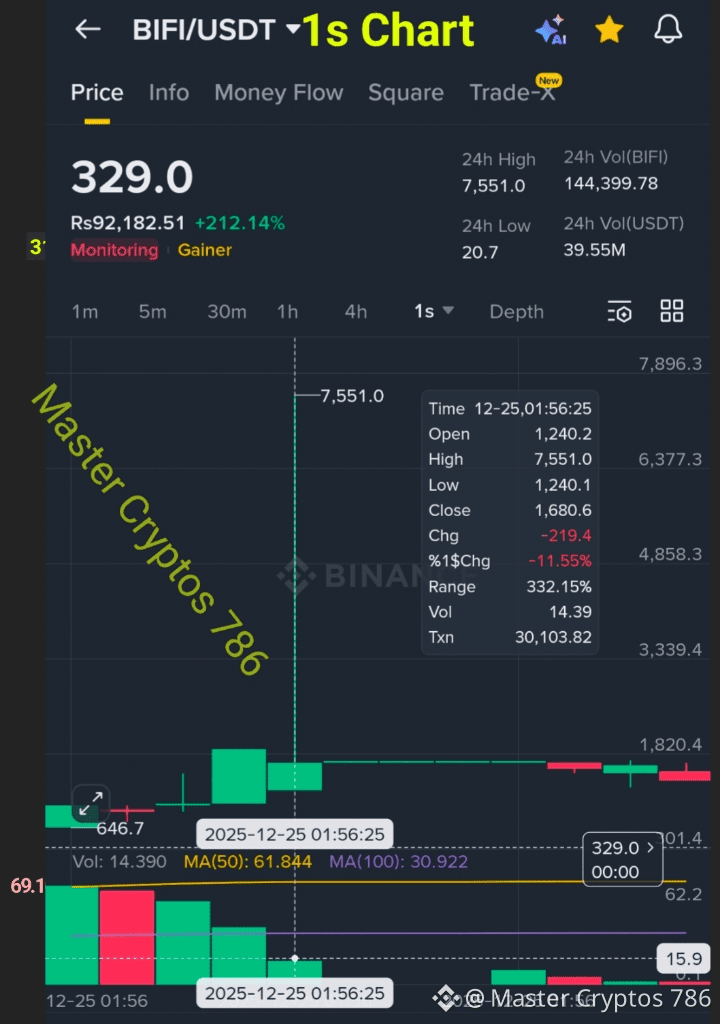Open the AI sparkle assistant
The image size is (720, 1024).
550,31
